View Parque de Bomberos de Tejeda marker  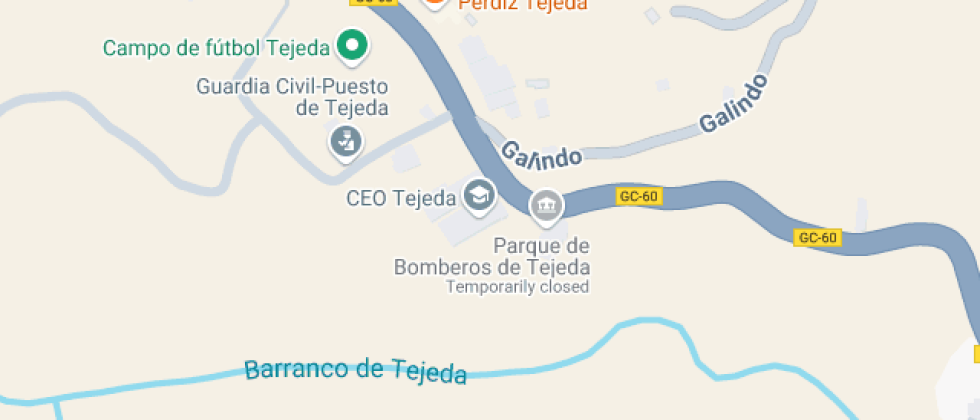click(546, 206)
